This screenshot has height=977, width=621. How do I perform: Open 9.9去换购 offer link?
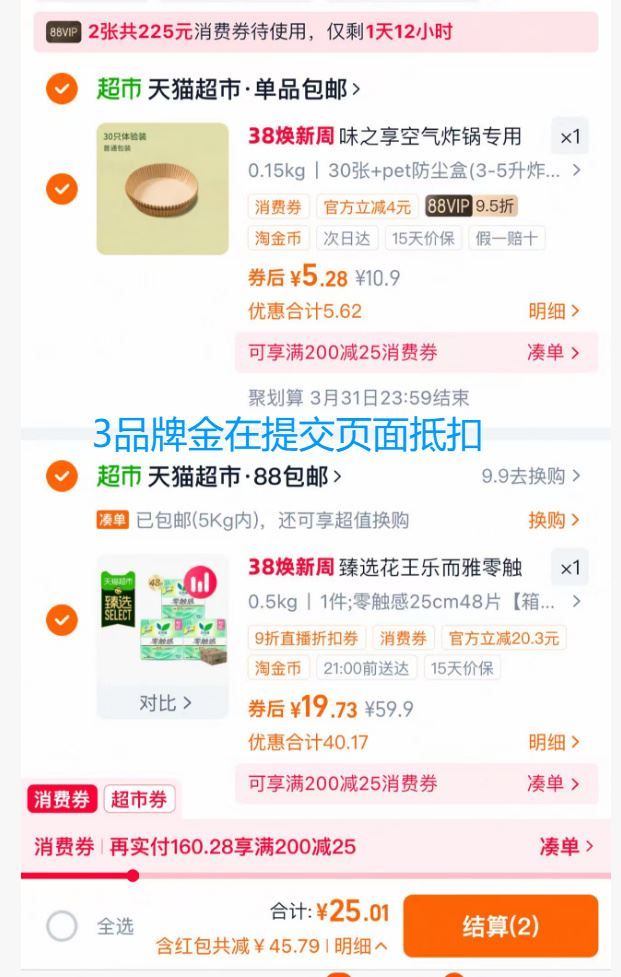pos(530,476)
